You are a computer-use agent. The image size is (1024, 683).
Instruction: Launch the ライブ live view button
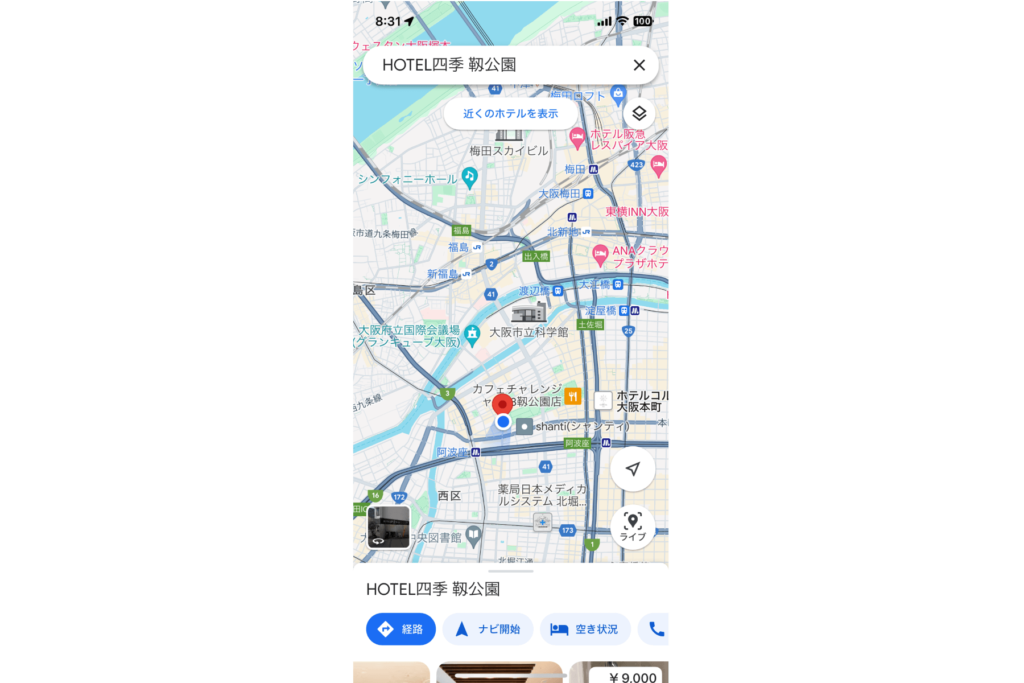632,527
